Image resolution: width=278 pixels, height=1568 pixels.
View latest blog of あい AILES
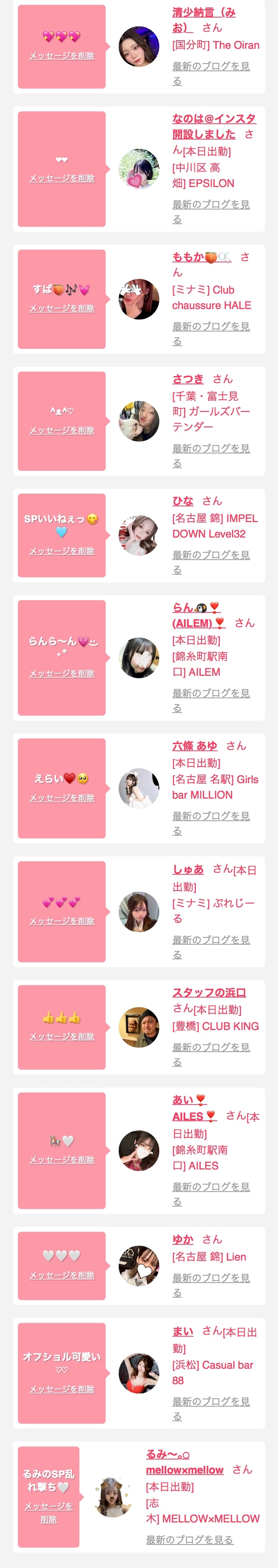click(x=211, y=1187)
